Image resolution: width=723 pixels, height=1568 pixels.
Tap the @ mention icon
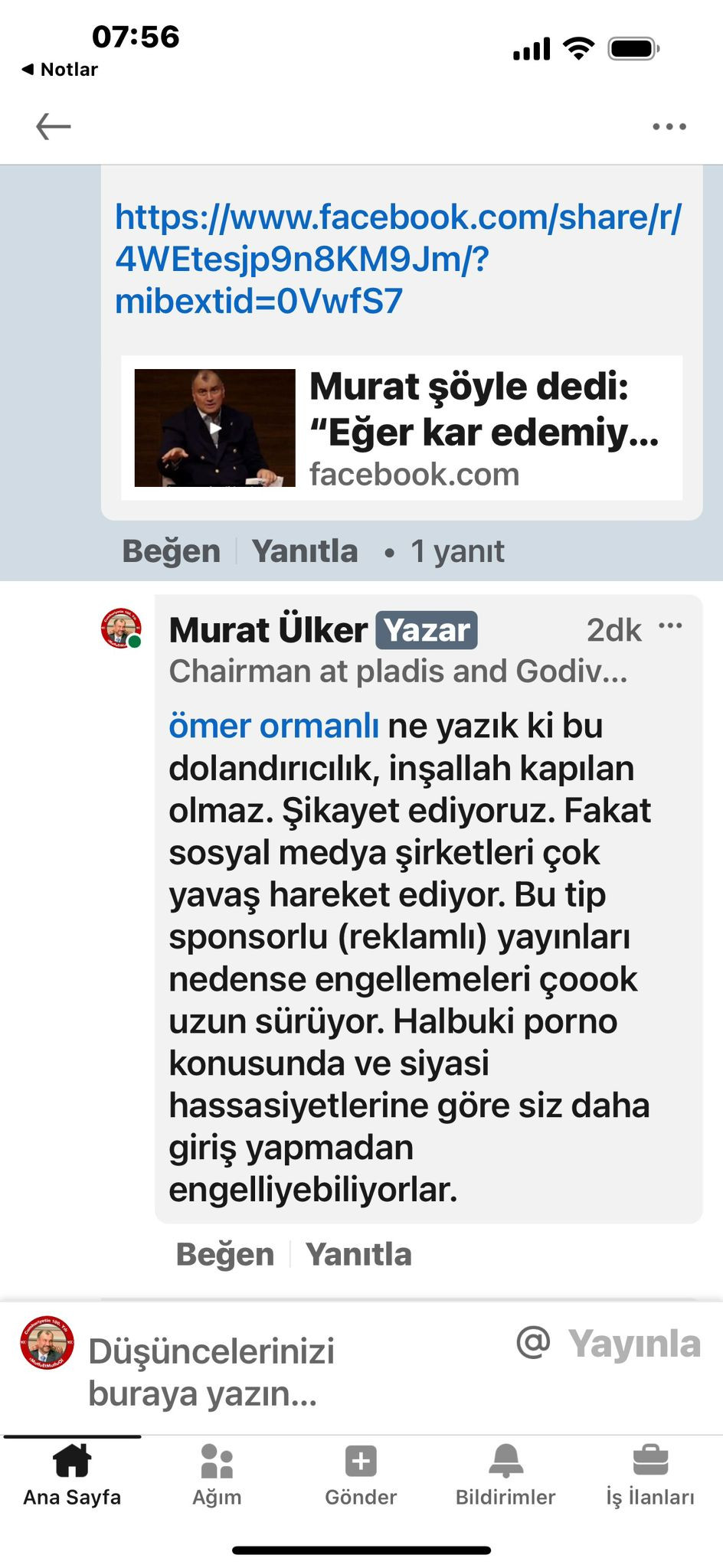(533, 1342)
